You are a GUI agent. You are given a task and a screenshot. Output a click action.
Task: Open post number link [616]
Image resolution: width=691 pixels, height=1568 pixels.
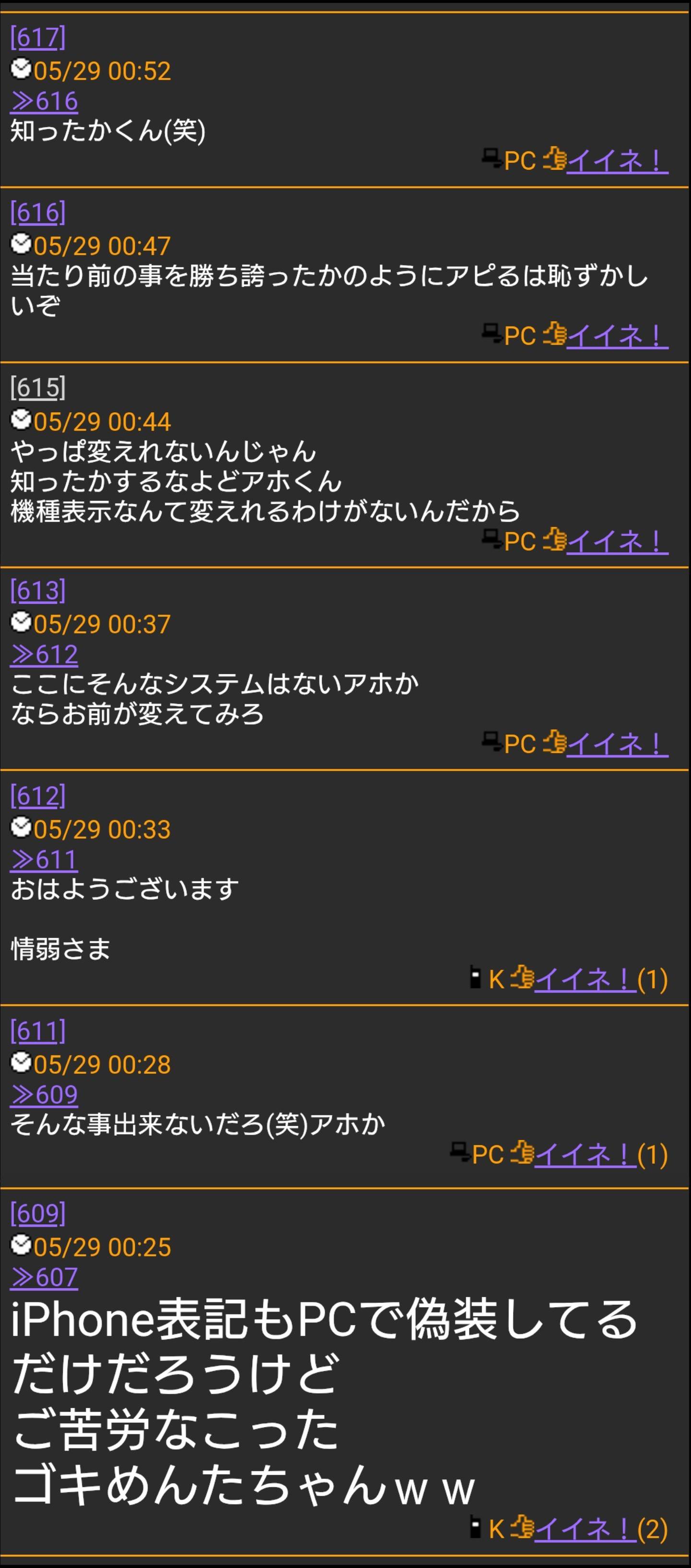point(38,212)
